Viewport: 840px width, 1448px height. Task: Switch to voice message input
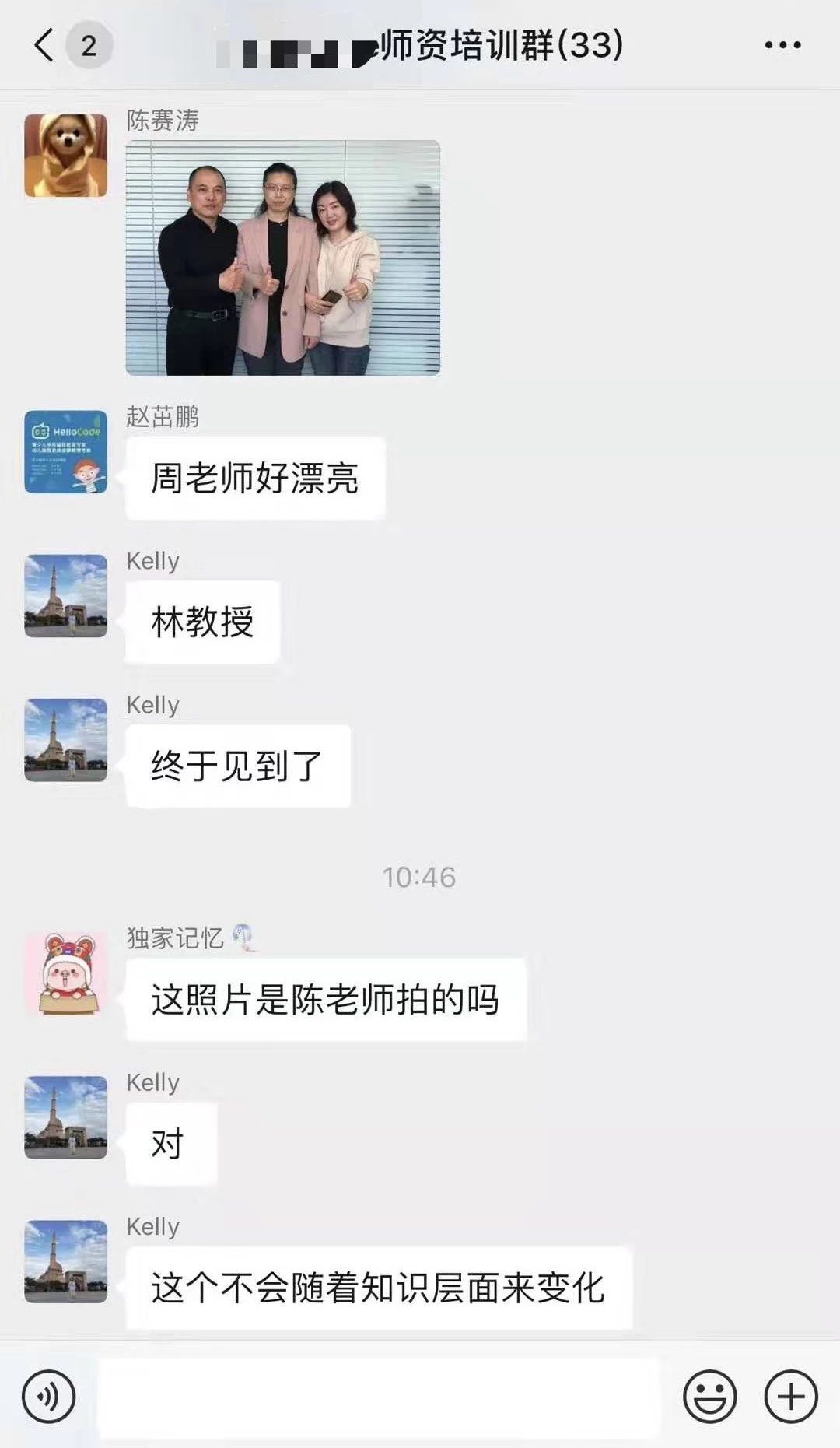pos(49,1397)
